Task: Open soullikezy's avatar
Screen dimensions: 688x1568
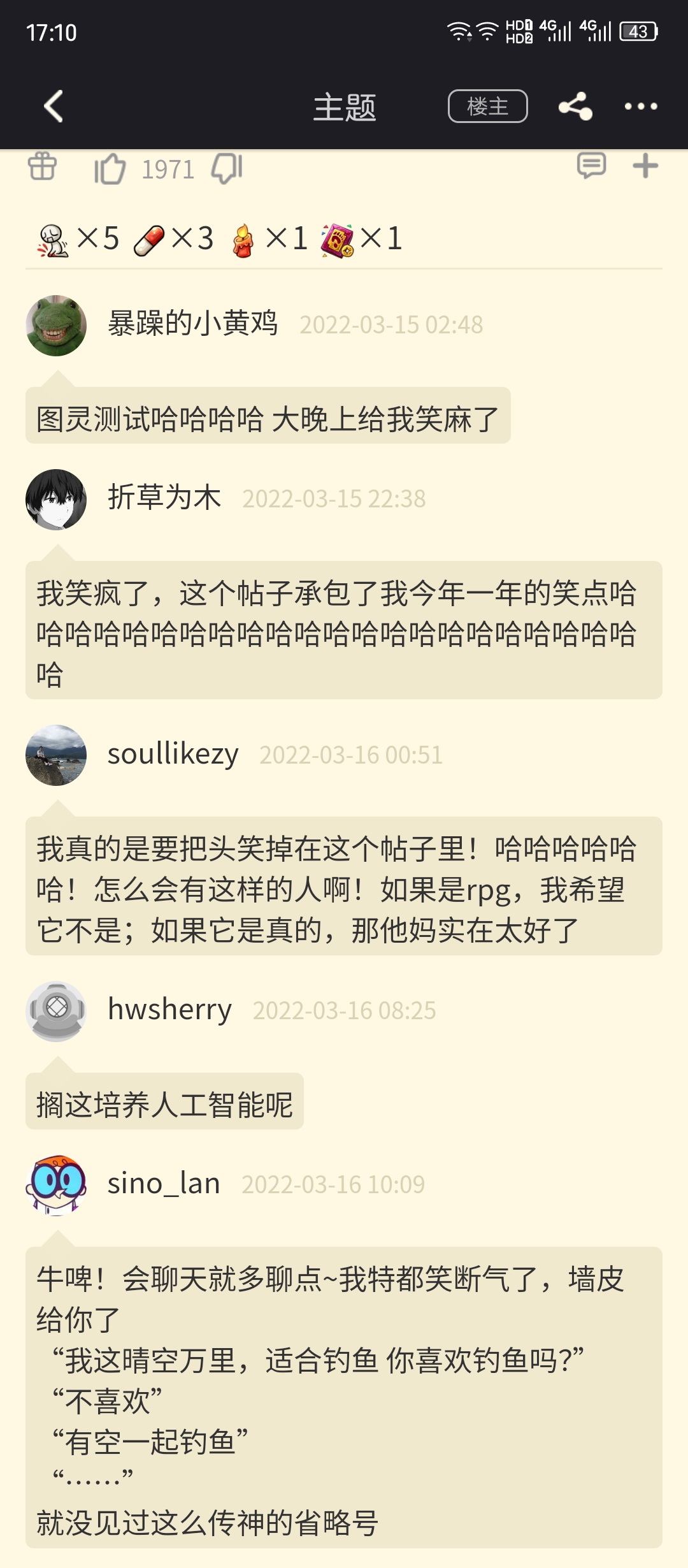Action: (x=56, y=755)
